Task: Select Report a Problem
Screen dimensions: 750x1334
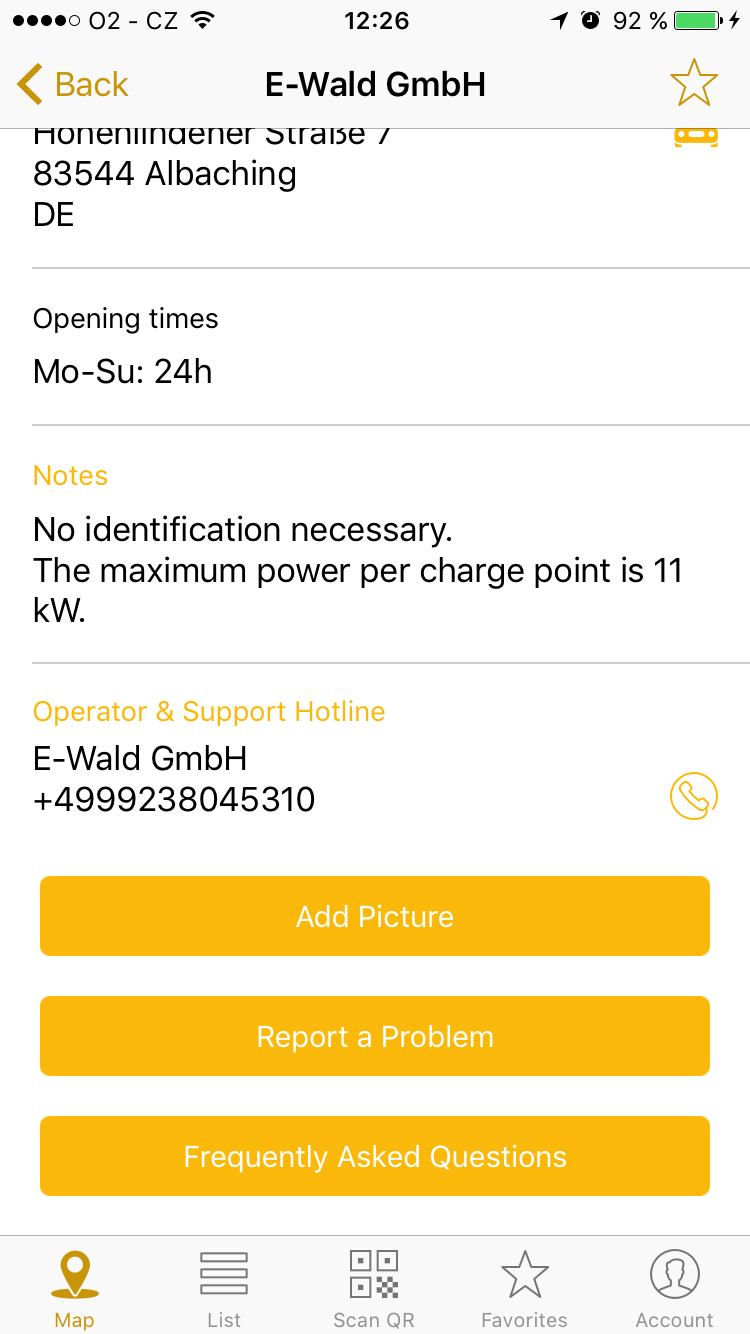Action: tap(375, 1036)
